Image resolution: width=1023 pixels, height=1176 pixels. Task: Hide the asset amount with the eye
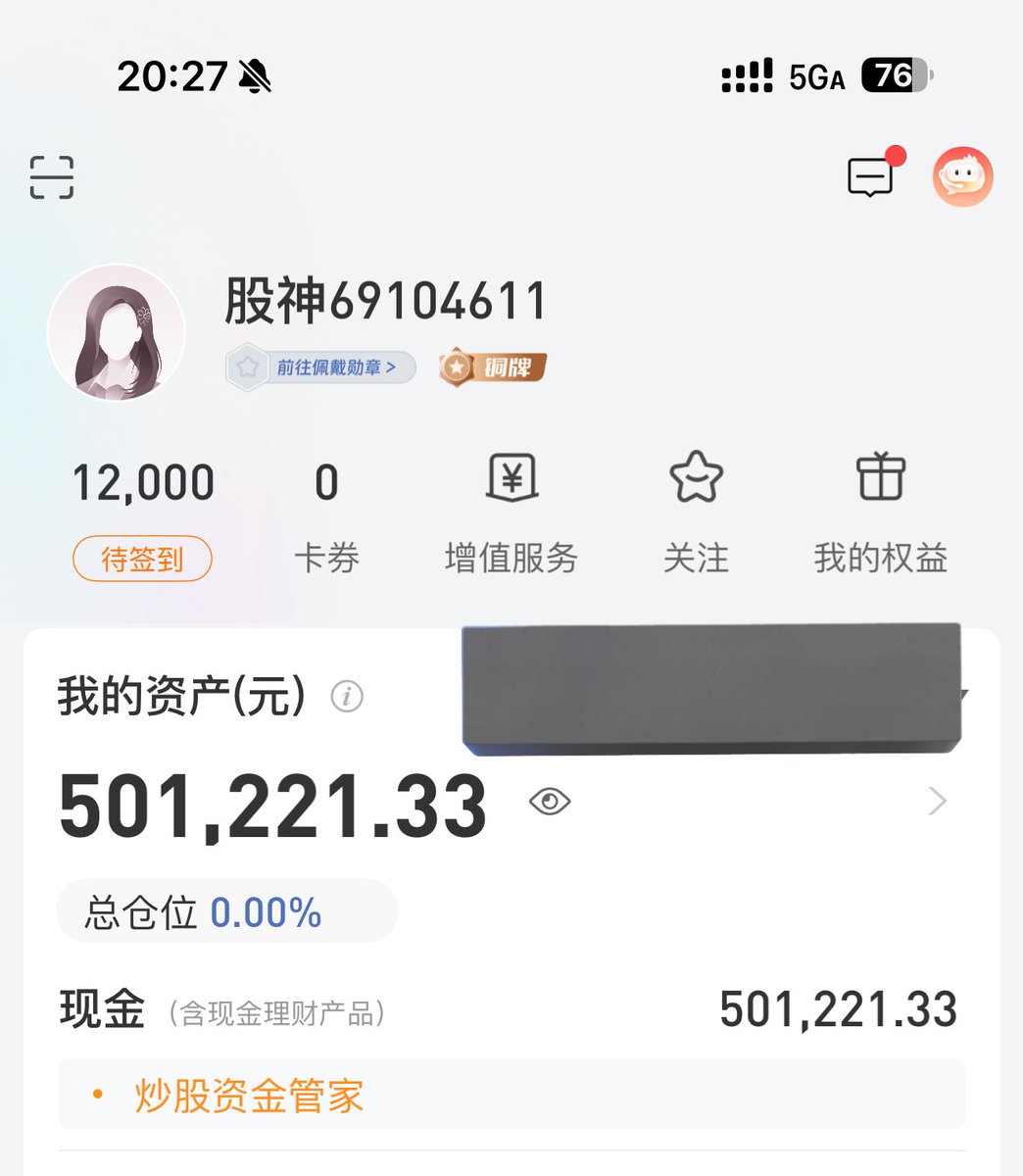(x=550, y=803)
